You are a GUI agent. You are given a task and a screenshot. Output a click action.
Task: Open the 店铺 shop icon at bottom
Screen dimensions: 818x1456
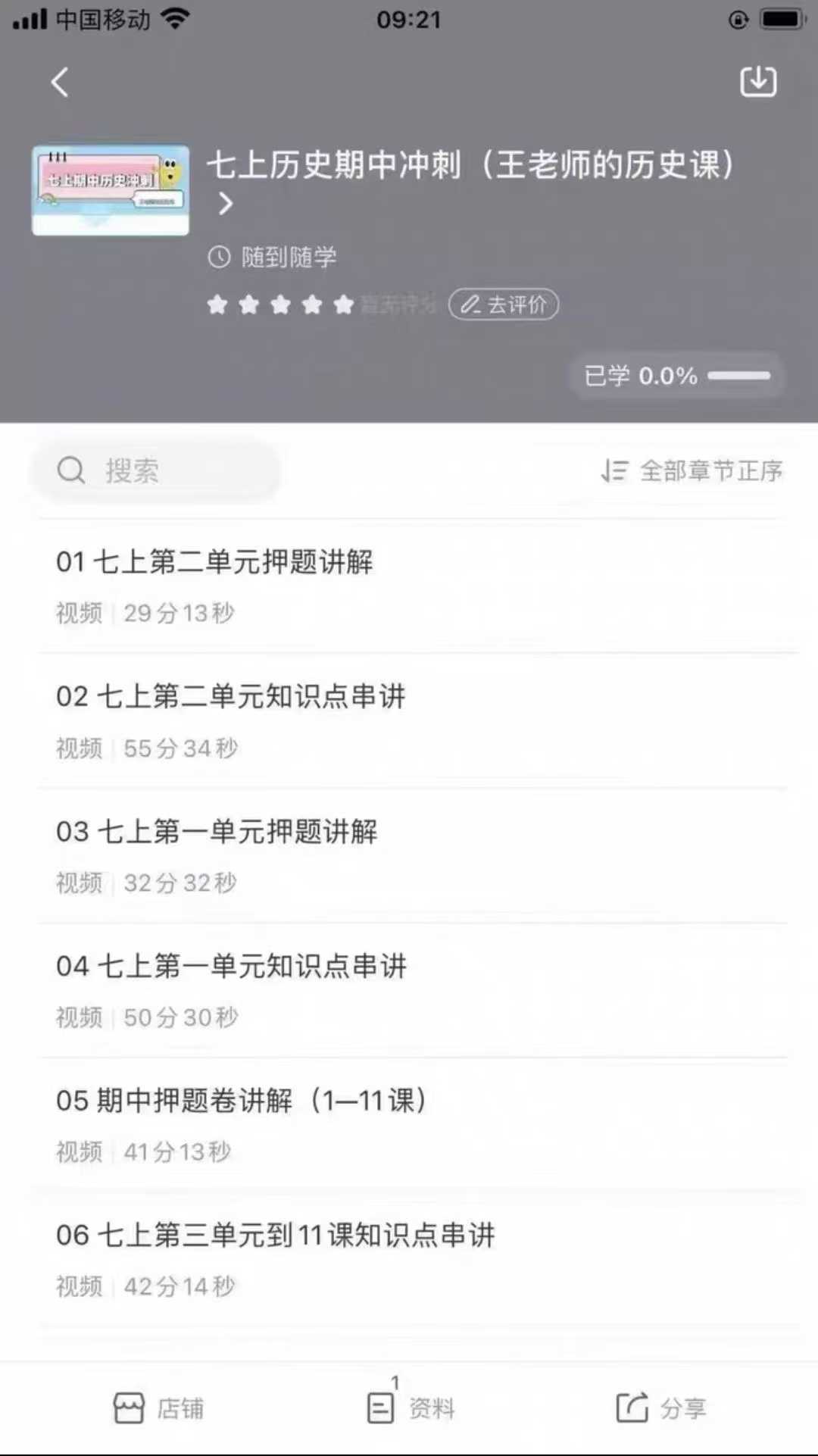point(130,1407)
